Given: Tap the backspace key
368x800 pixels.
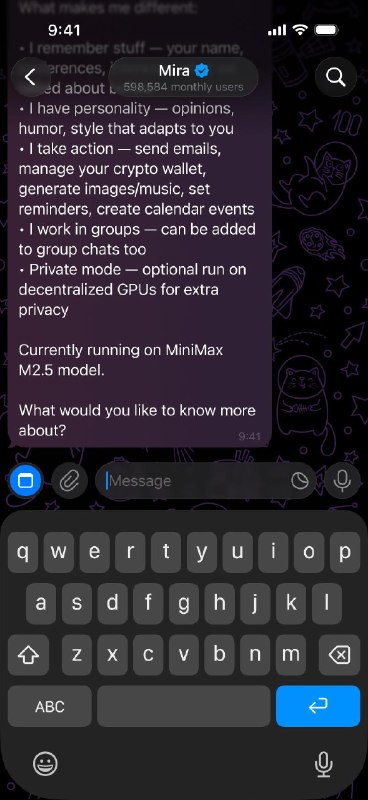Looking at the screenshot, I should [x=339, y=655].
